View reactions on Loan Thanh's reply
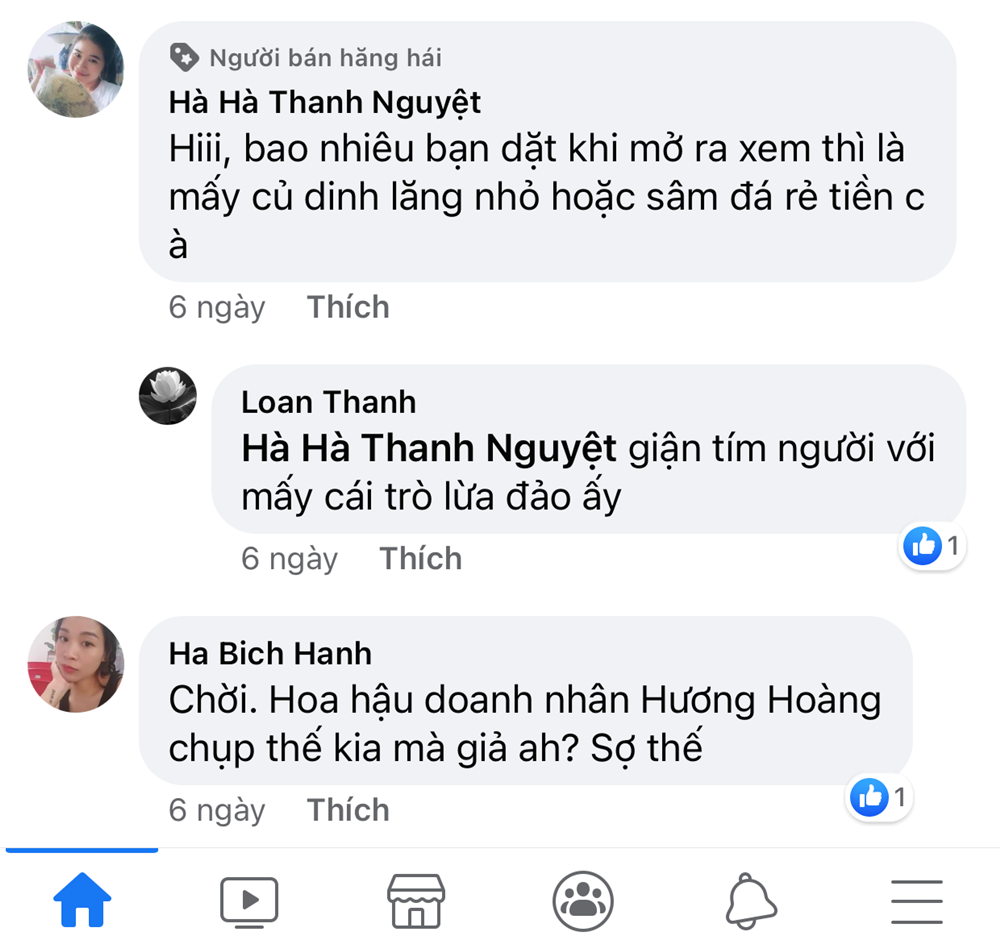 [x=932, y=546]
